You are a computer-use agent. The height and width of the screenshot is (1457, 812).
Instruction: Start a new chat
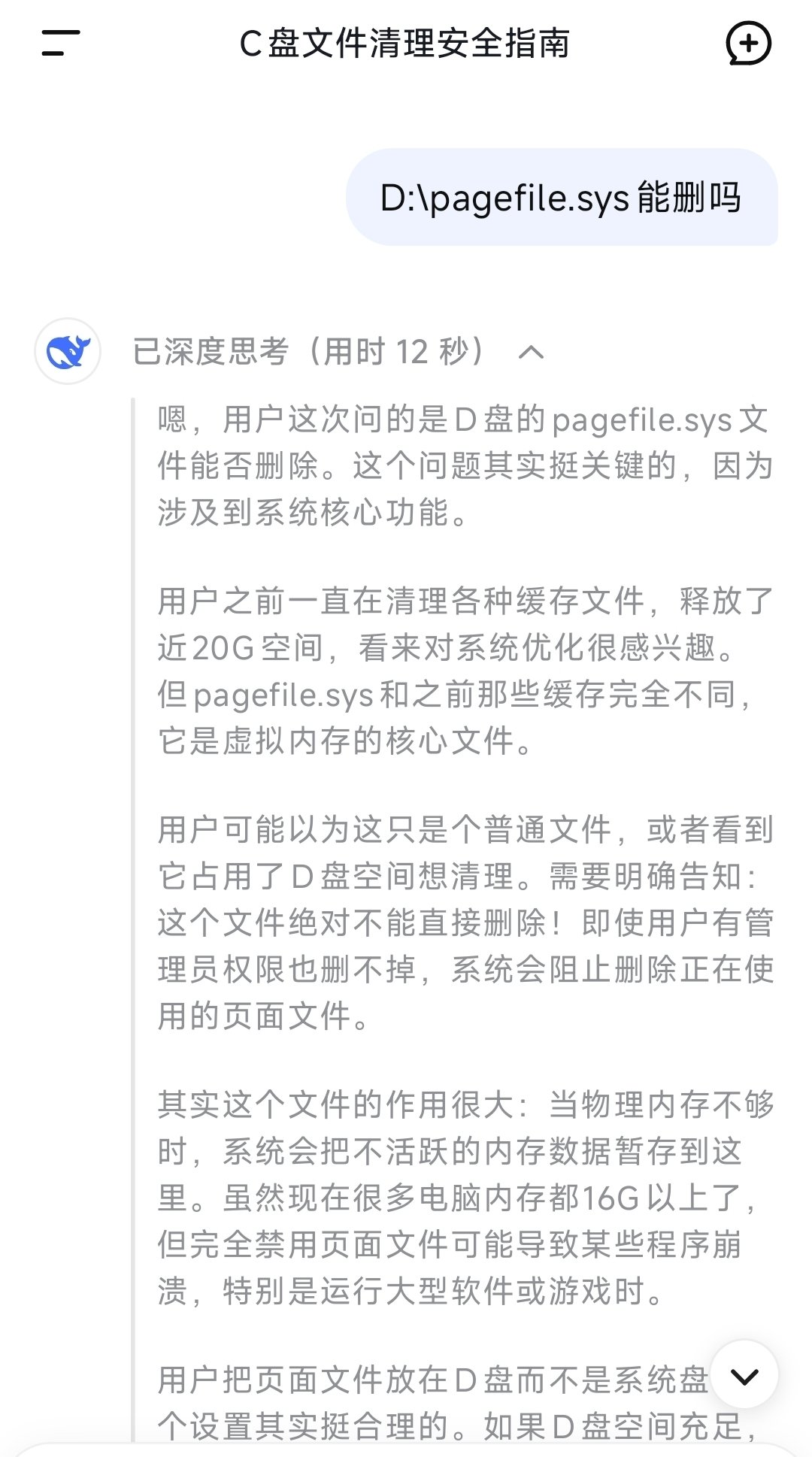pyautogui.click(x=748, y=43)
